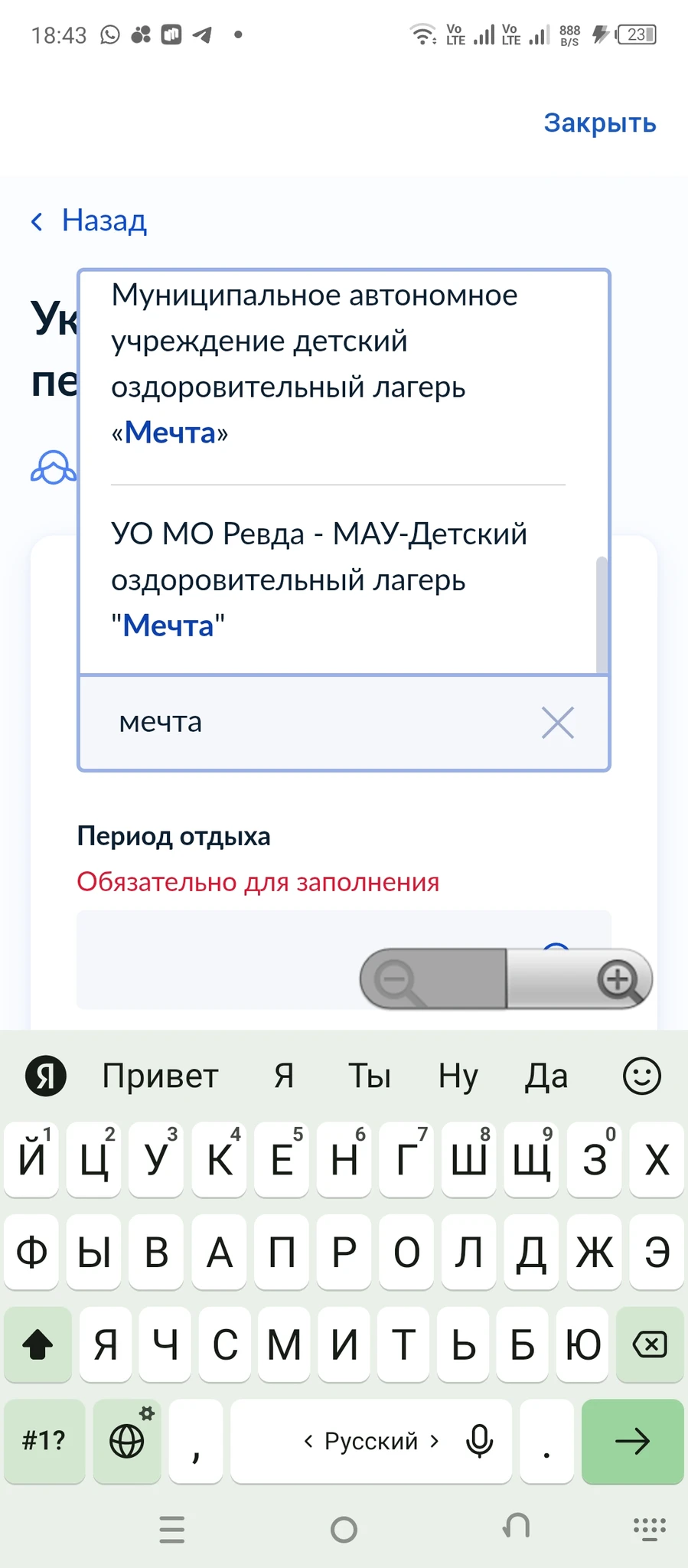The height and width of the screenshot is (1568, 688).
Task: Clear the search text мечта
Action: coord(557,722)
